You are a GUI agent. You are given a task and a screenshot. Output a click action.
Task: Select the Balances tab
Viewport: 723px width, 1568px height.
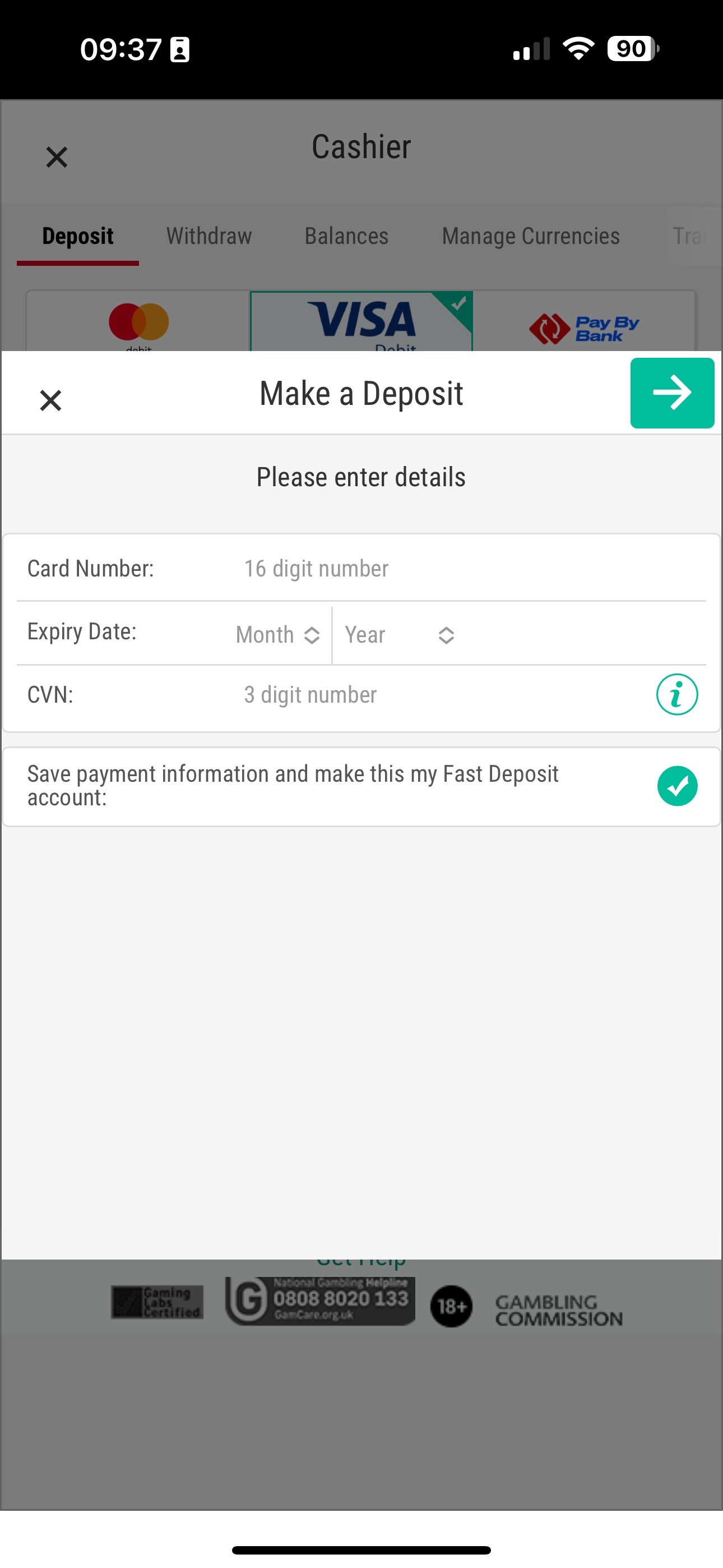point(346,236)
